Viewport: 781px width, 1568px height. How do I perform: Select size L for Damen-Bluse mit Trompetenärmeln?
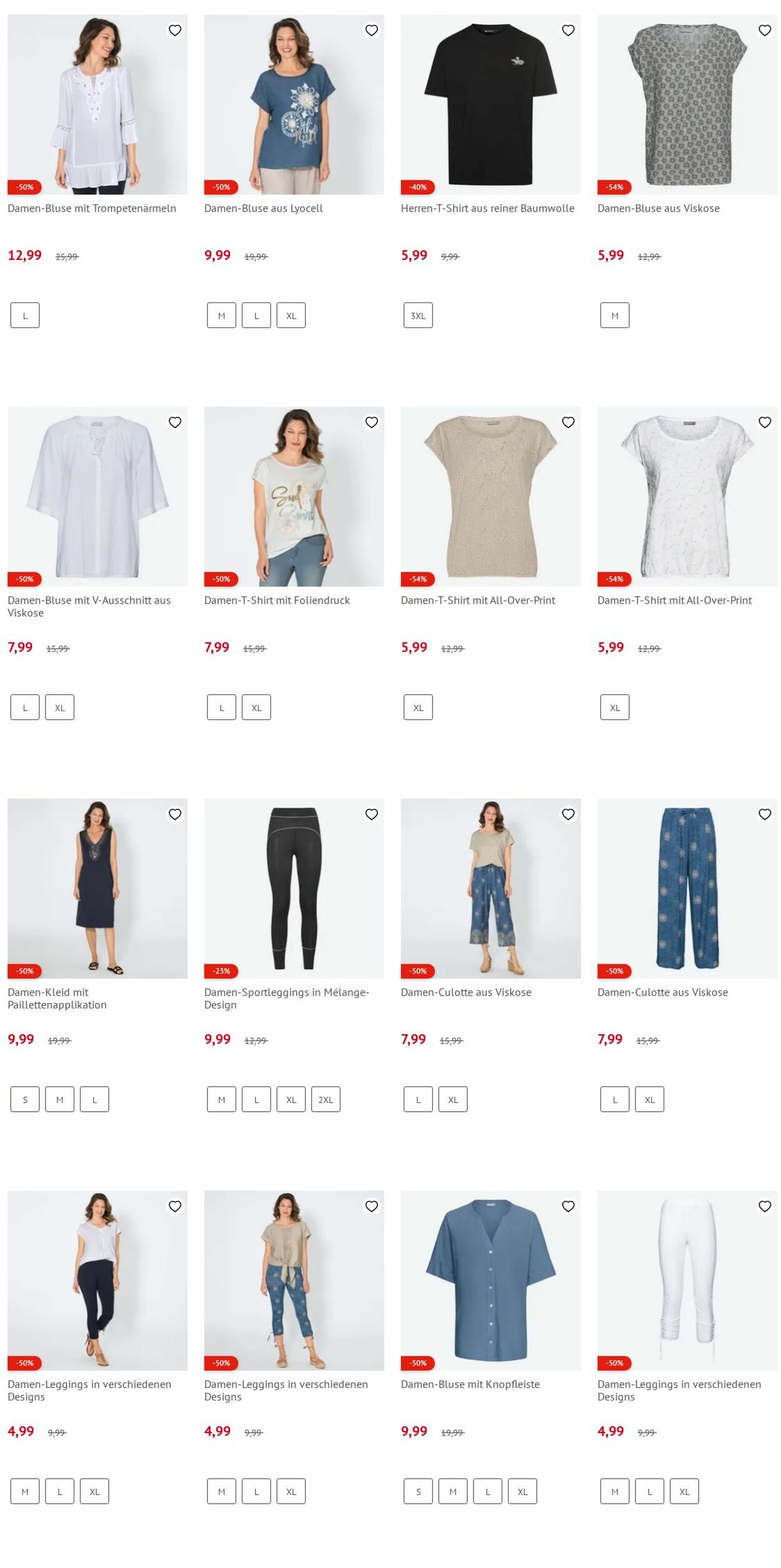(x=25, y=316)
